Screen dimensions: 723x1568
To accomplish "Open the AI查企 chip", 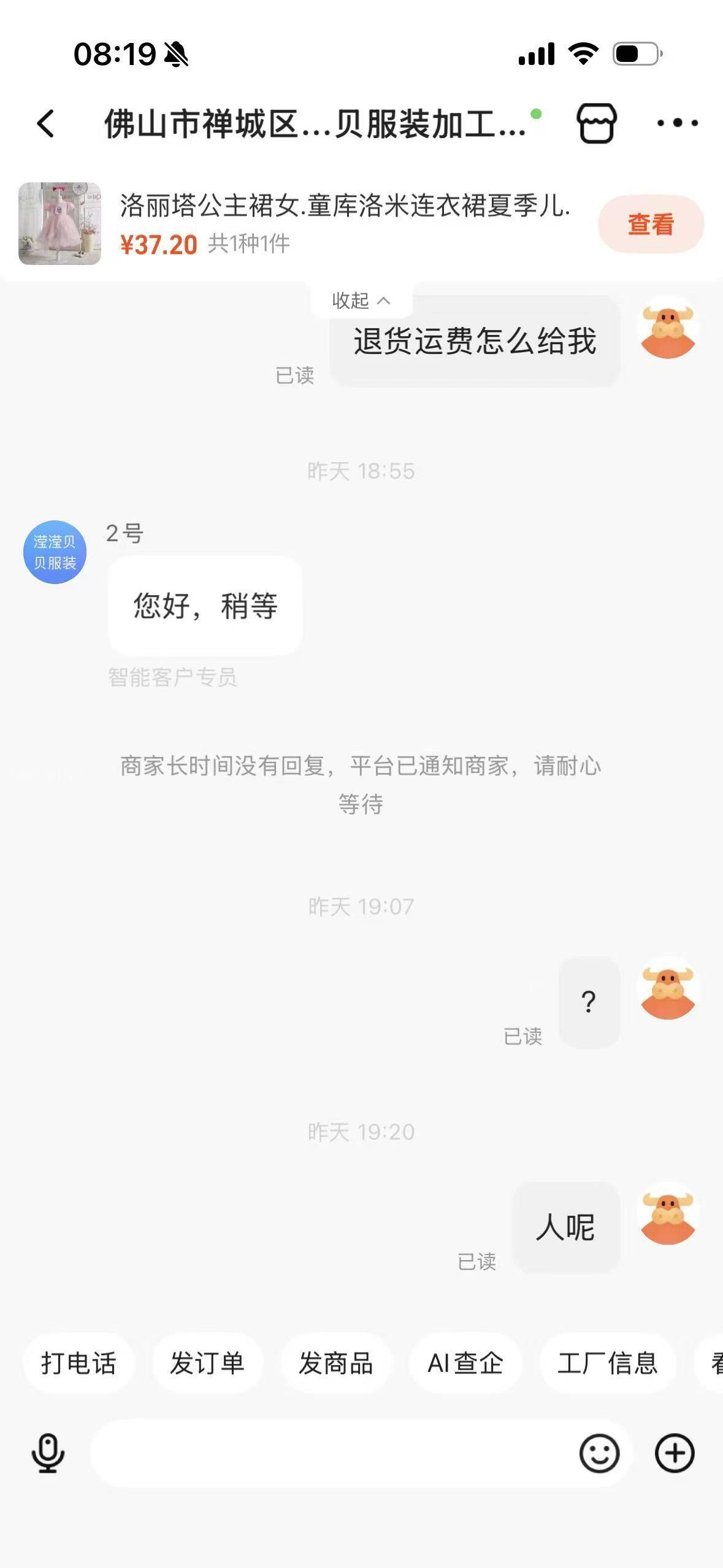I will point(465,1363).
